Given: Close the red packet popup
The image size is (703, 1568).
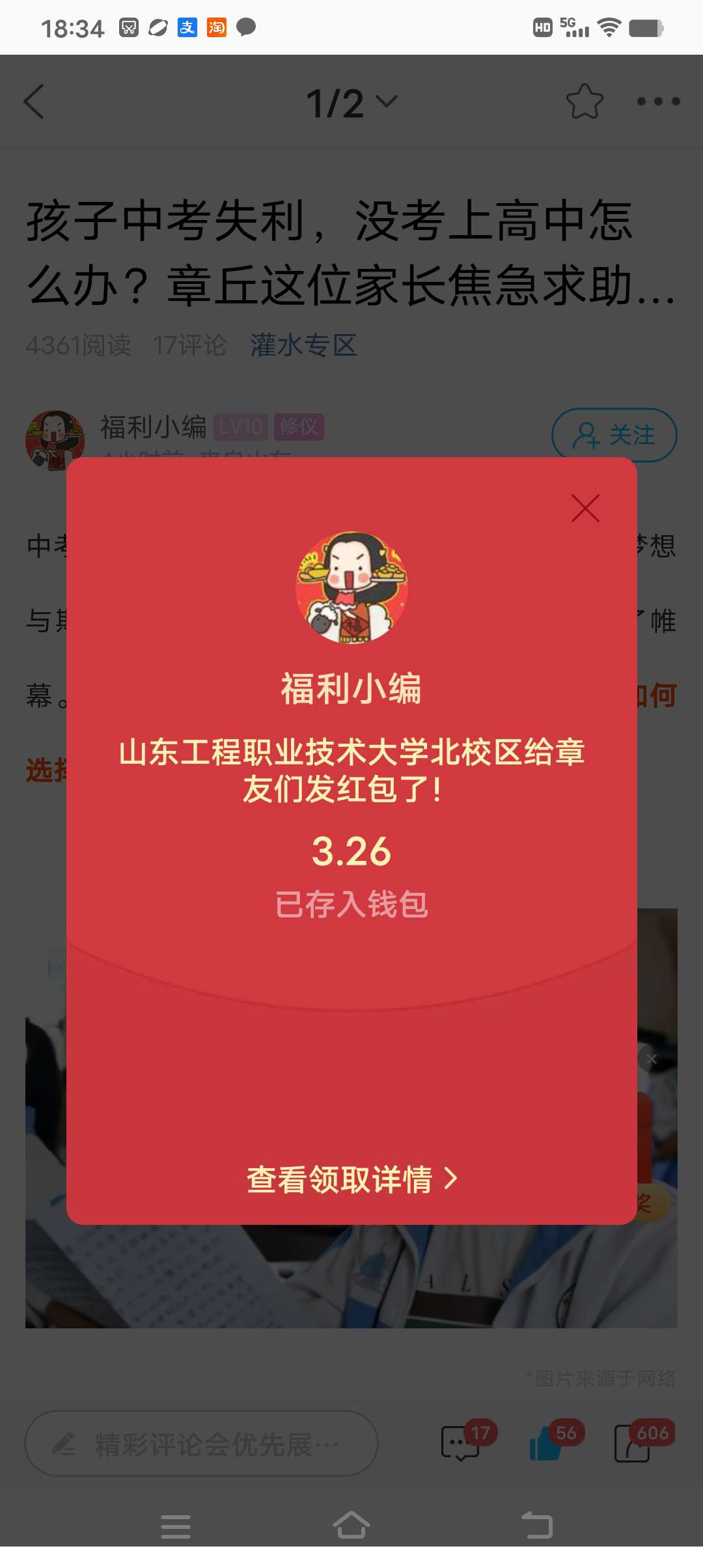Looking at the screenshot, I should click(585, 509).
